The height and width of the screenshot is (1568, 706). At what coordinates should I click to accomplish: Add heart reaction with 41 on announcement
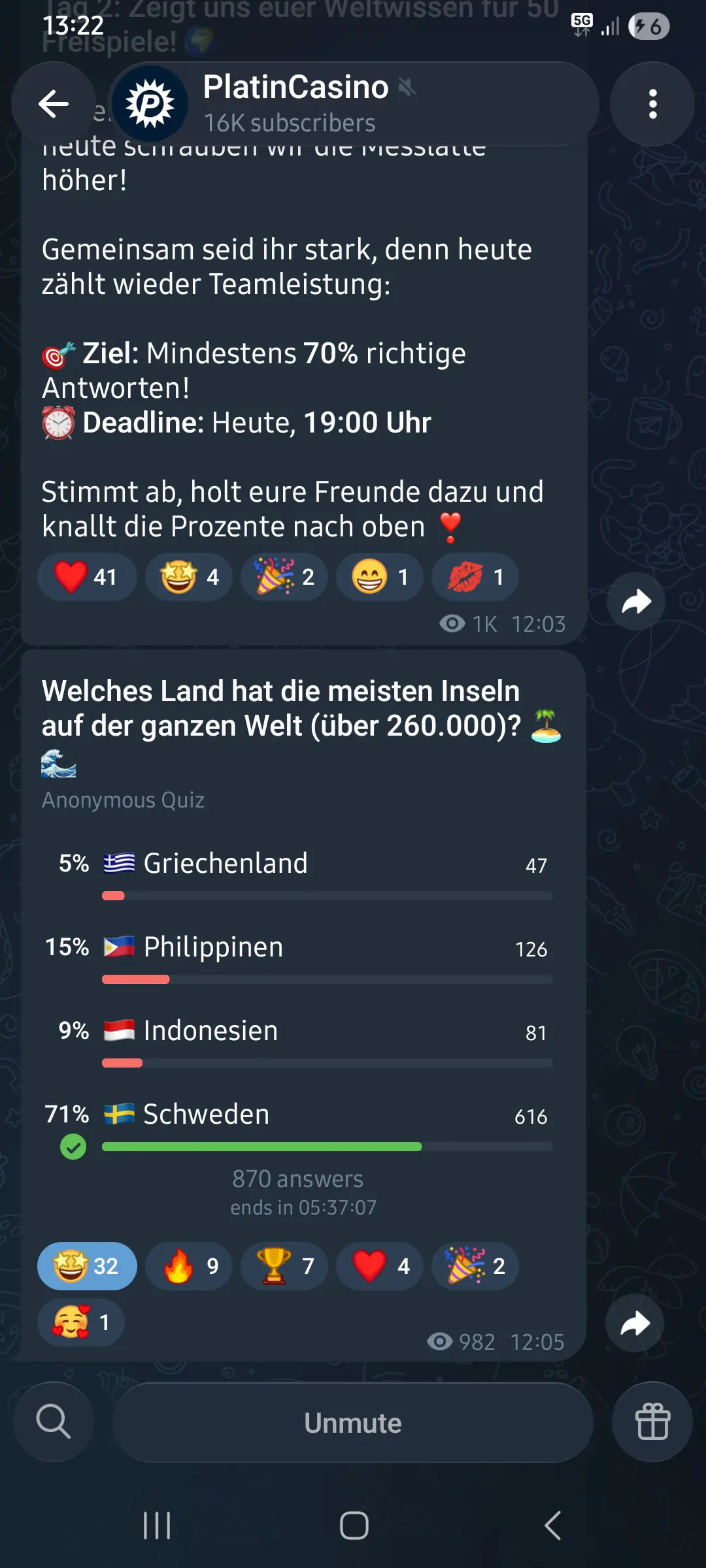86,577
